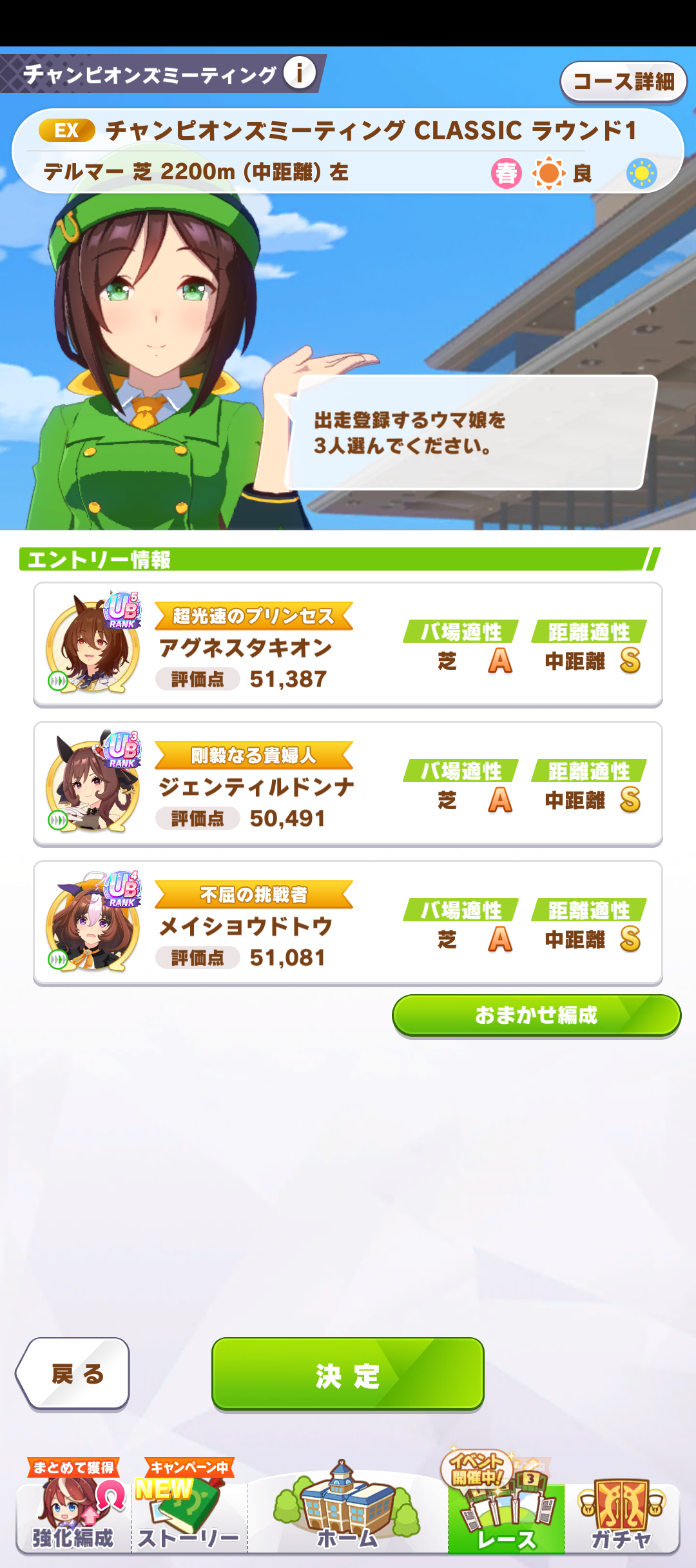Select the ジェンティルドンナ entry card
Screen dimensions: 696x1568
[x=348, y=783]
